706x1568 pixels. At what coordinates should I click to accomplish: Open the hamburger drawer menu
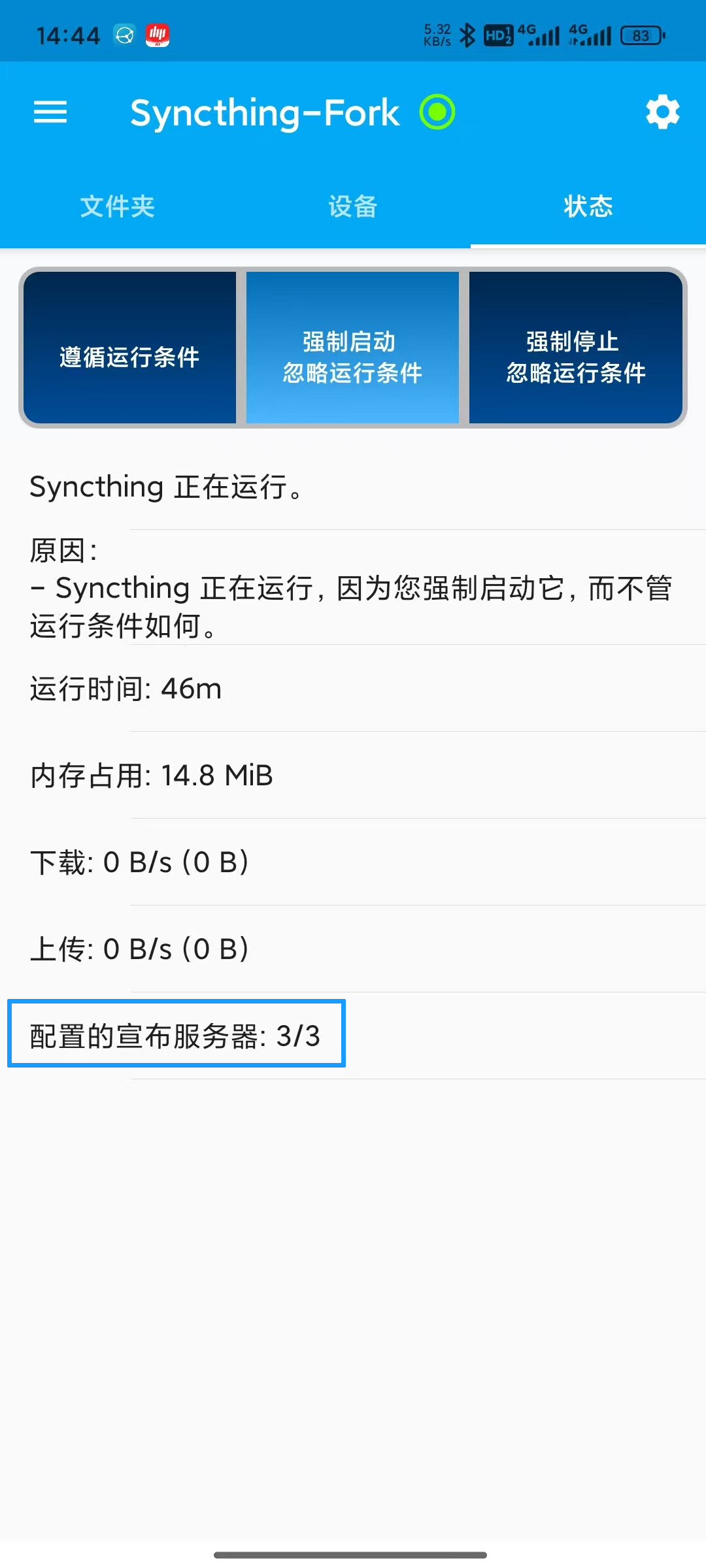[x=50, y=112]
